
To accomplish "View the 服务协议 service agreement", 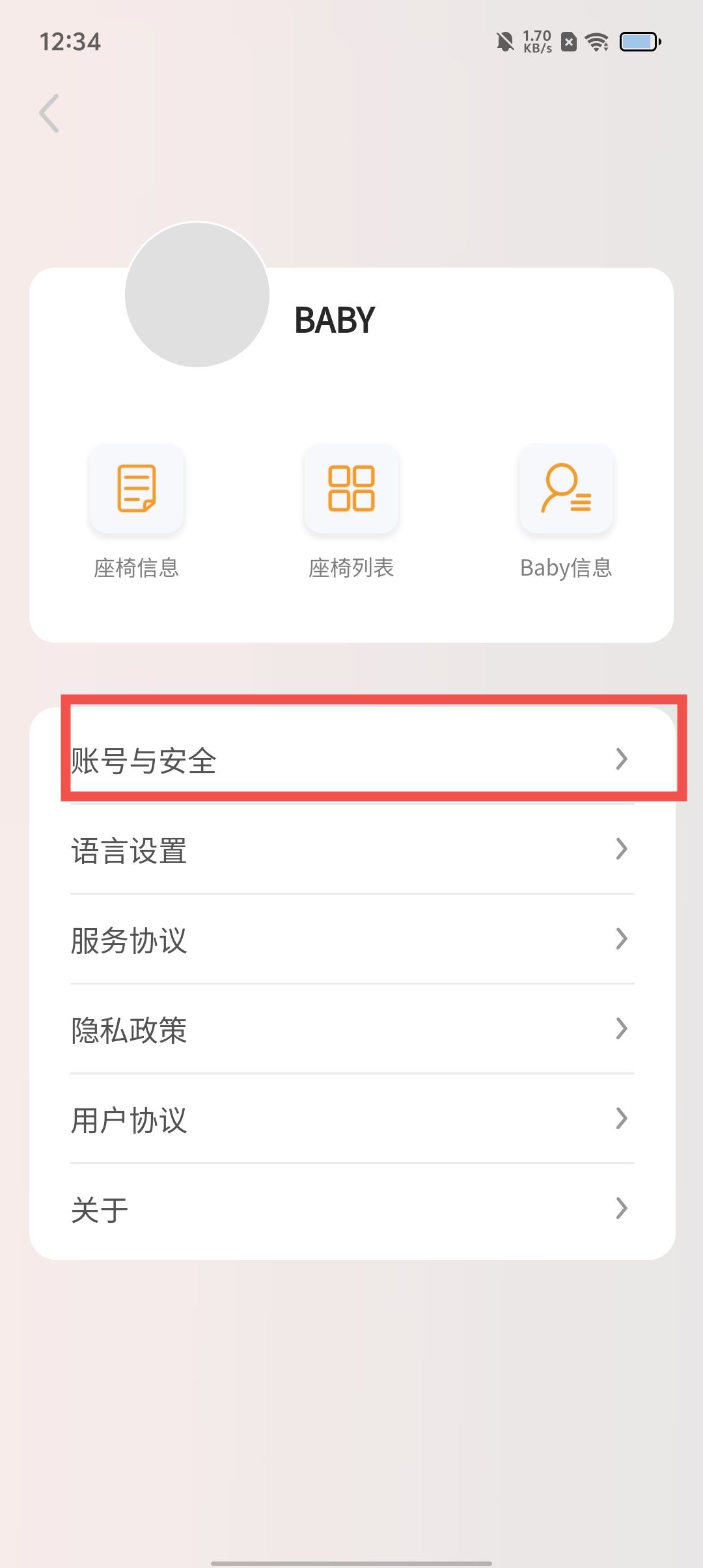I will point(351,940).
